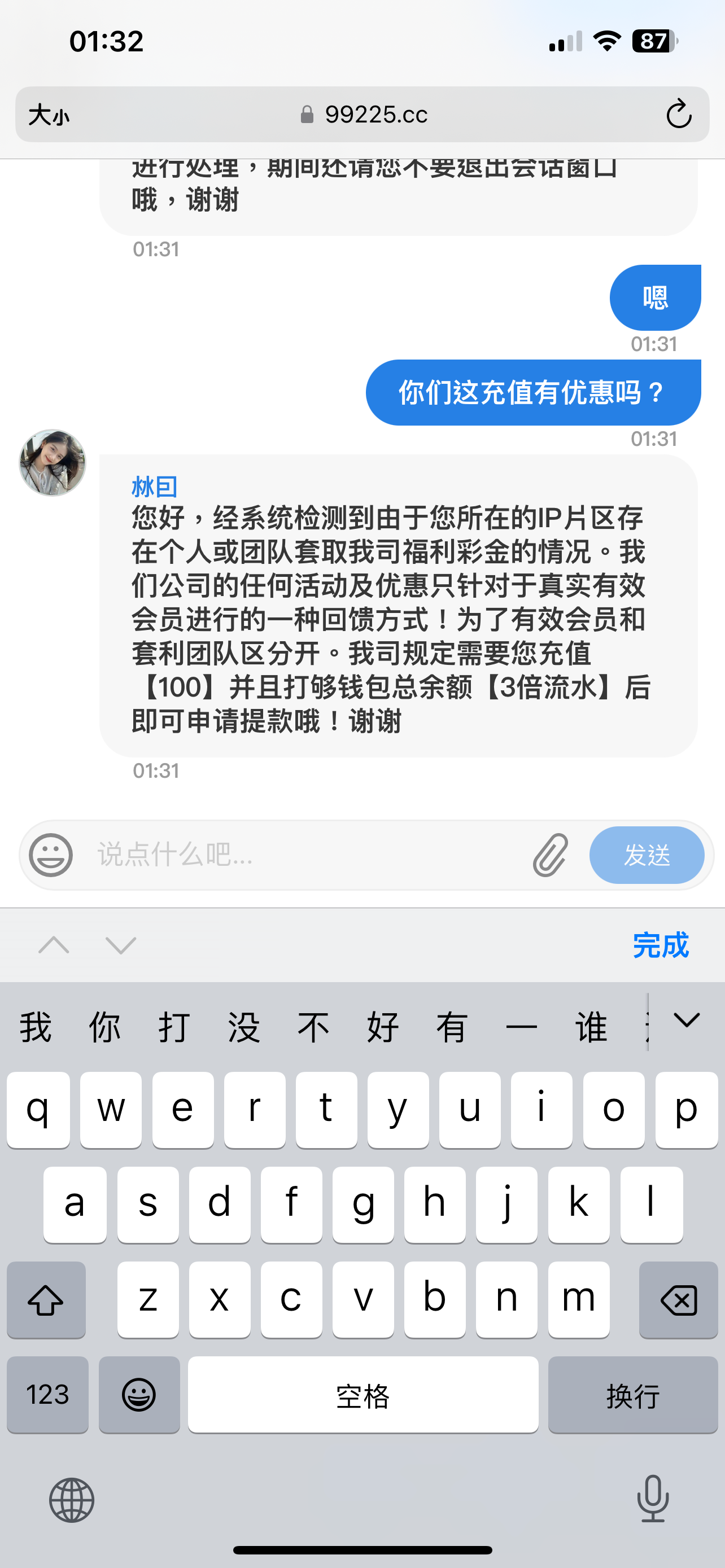This screenshot has height=1568, width=725.
Task: Attach a file with the paperclip
Action: (x=551, y=855)
